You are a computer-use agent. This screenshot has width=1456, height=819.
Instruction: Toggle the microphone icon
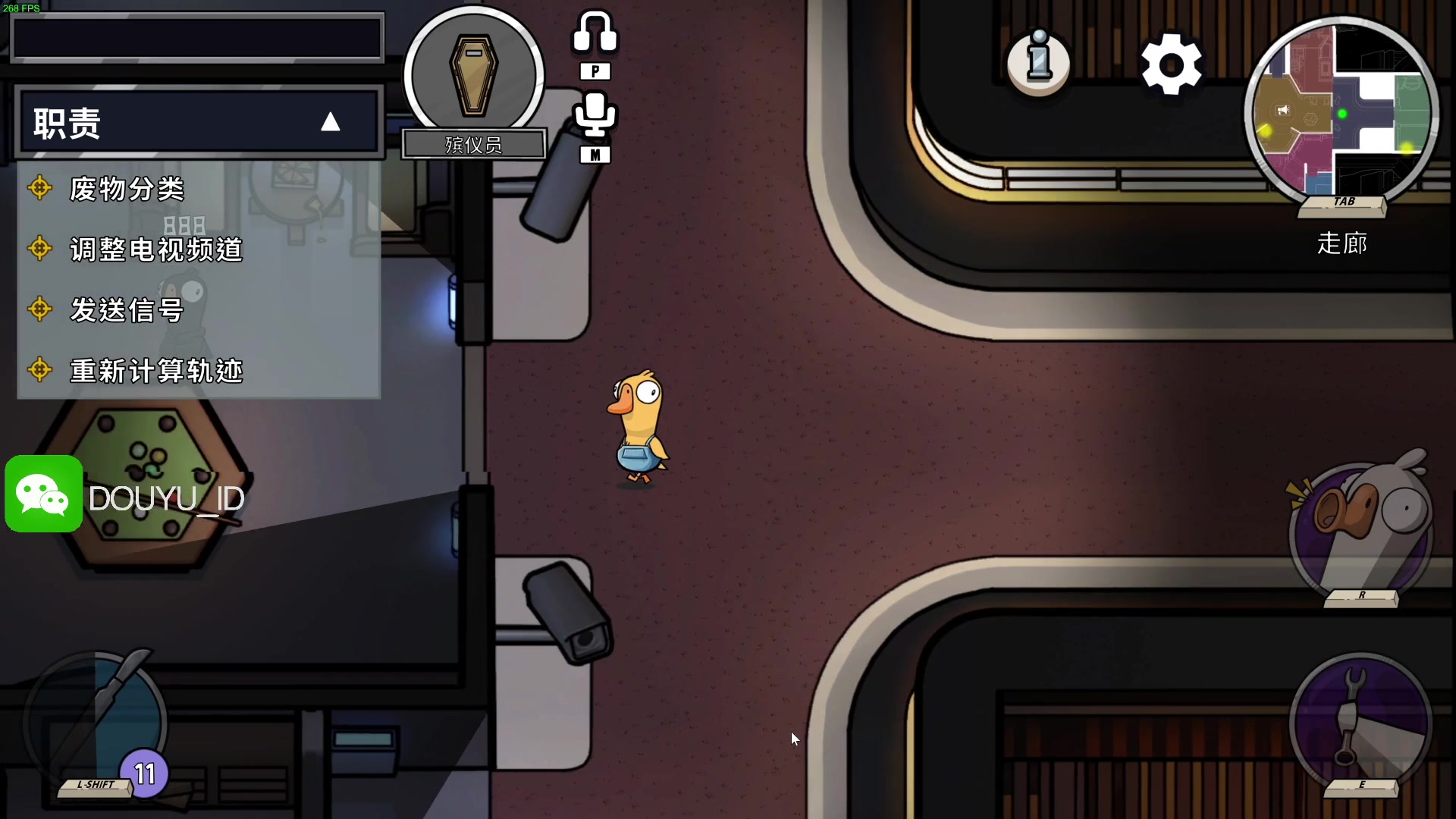click(x=595, y=115)
